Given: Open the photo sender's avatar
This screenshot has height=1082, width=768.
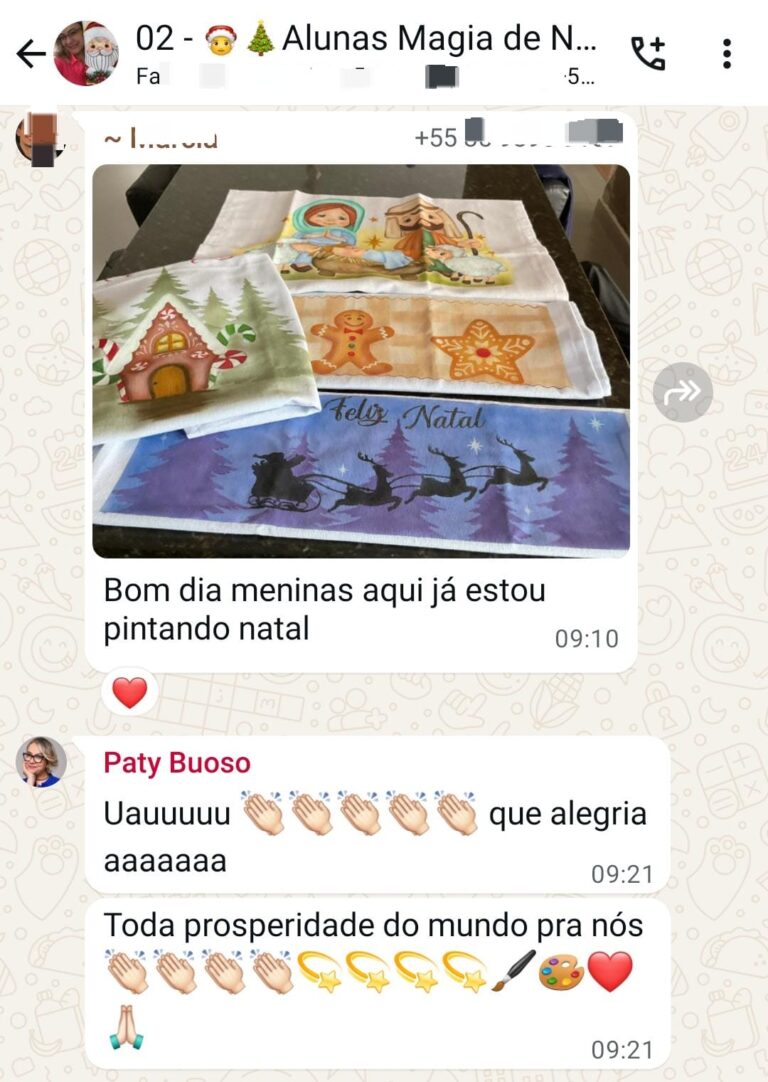Looking at the screenshot, I should 41,139.
